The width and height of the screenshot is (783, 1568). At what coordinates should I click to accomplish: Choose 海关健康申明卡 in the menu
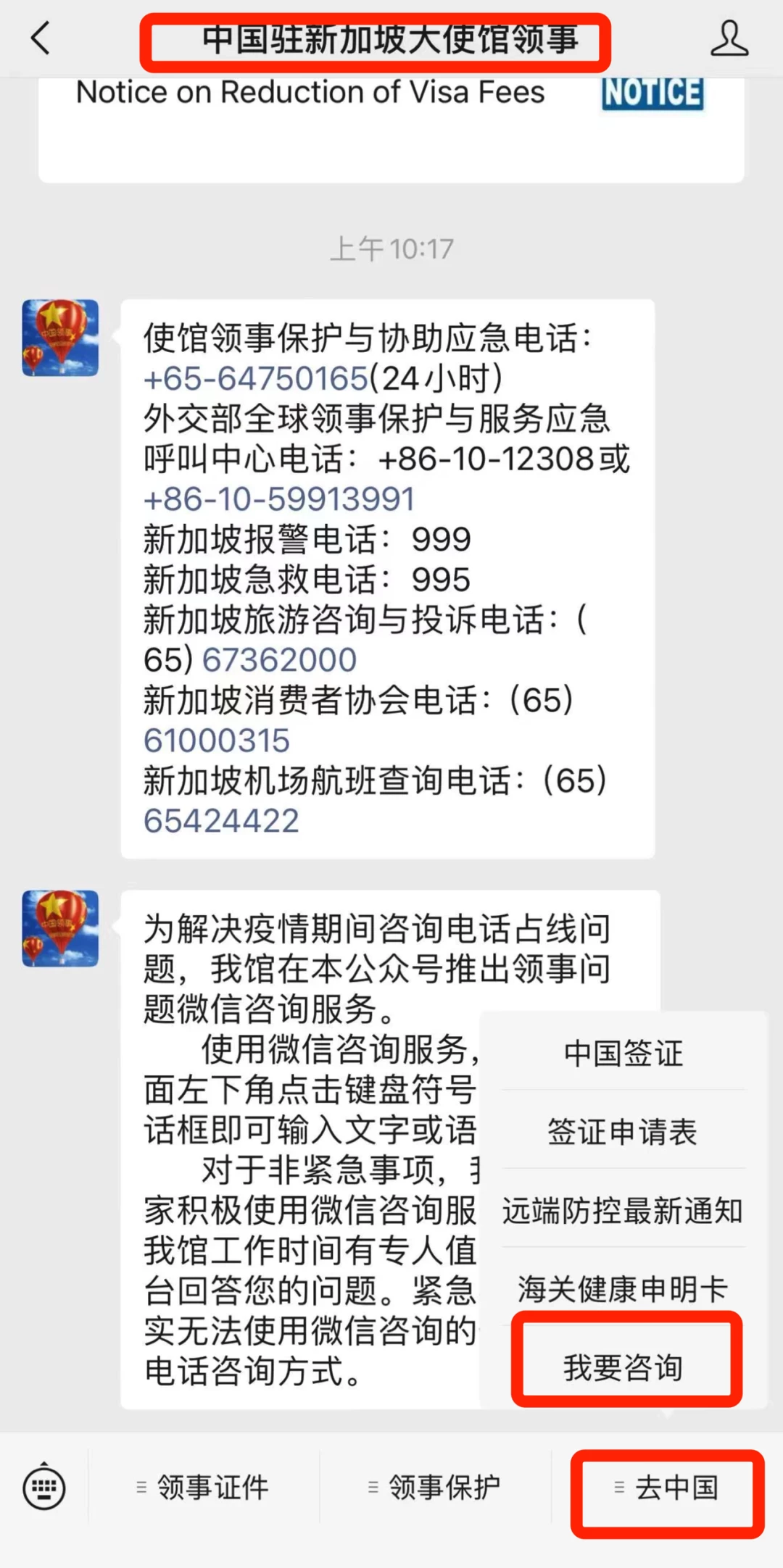(623, 1289)
